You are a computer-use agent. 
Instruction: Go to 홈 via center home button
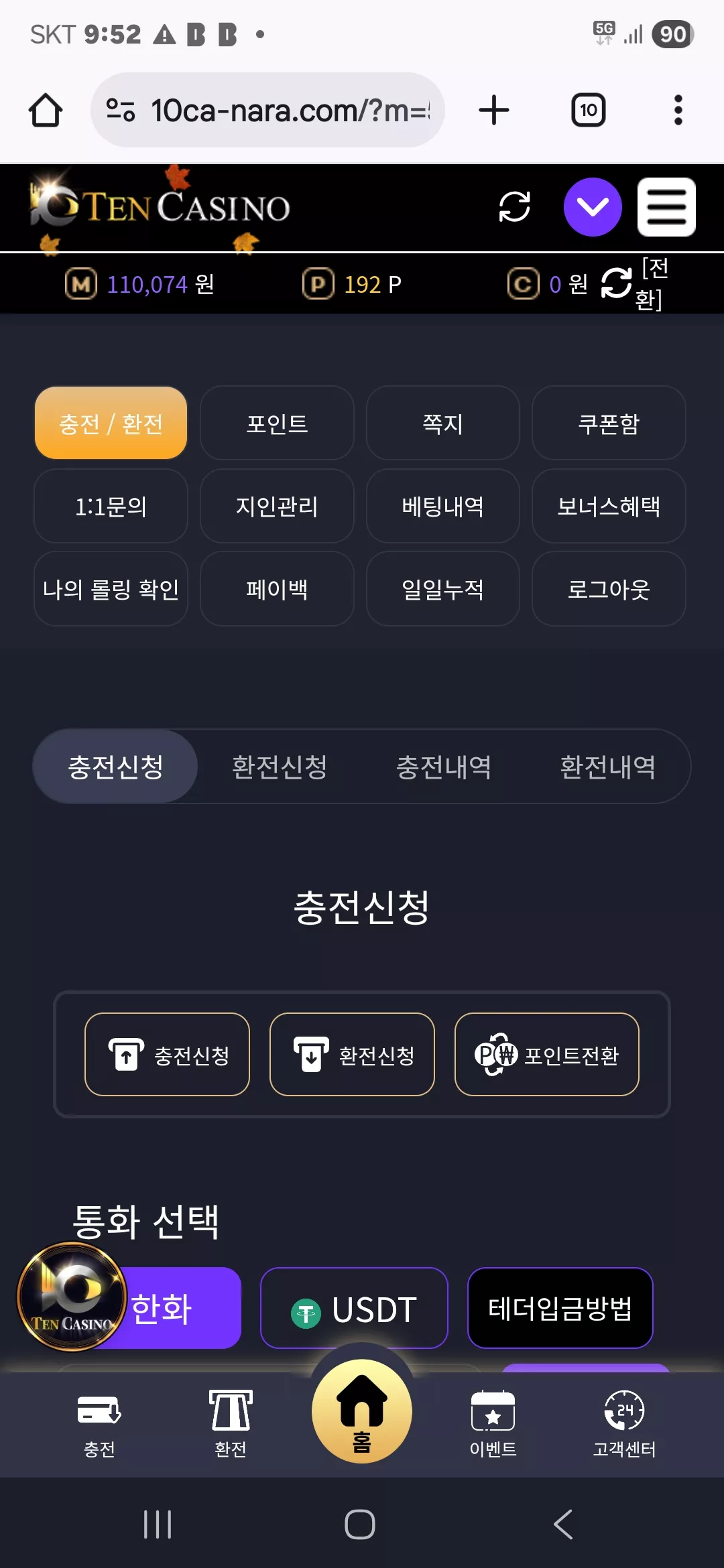click(362, 1411)
